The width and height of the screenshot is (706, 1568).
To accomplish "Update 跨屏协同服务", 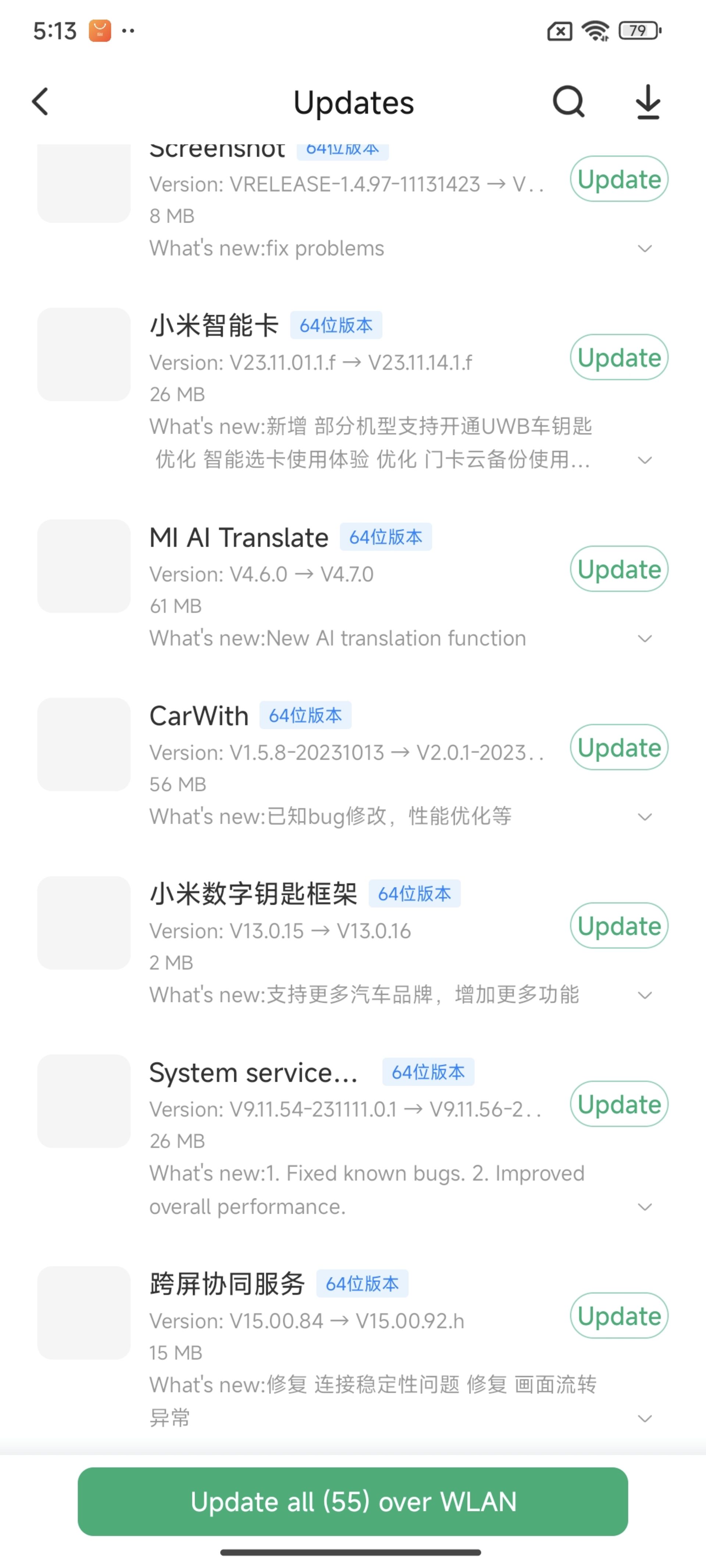I will [619, 1316].
